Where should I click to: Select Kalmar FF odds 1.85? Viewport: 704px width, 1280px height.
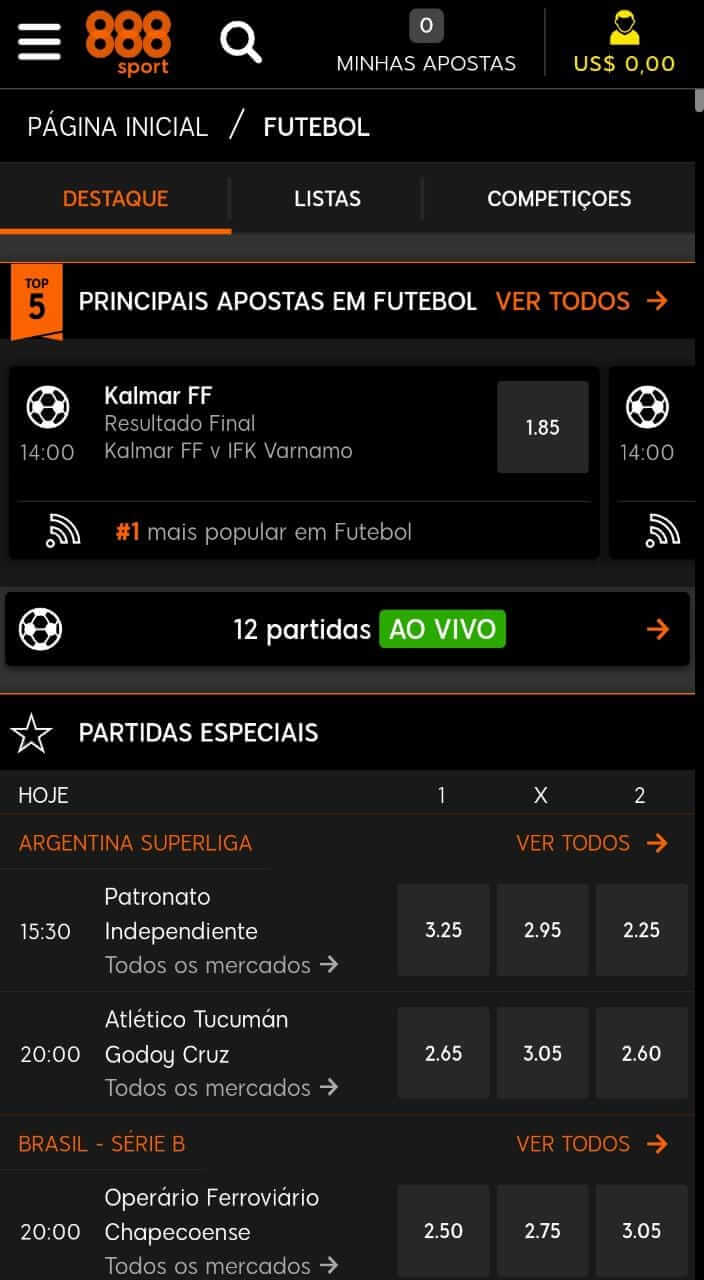pyautogui.click(x=543, y=427)
